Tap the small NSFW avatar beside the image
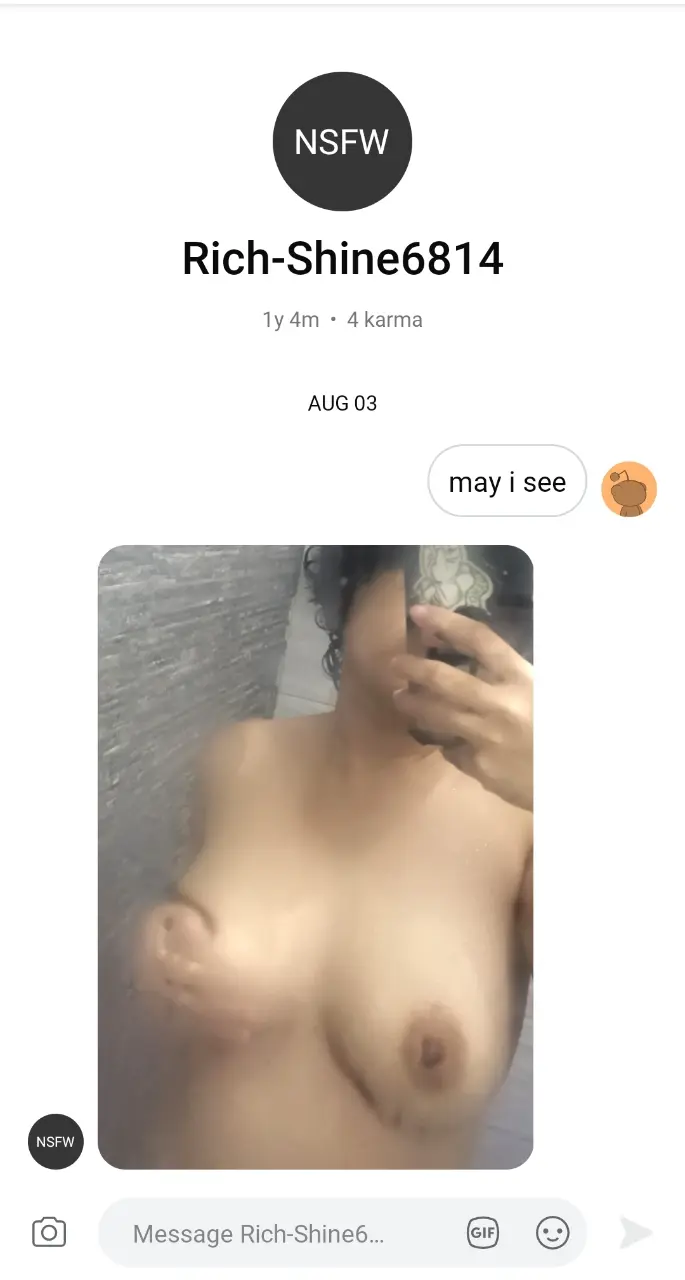The height and width of the screenshot is (1280, 685). (56, 1141)
